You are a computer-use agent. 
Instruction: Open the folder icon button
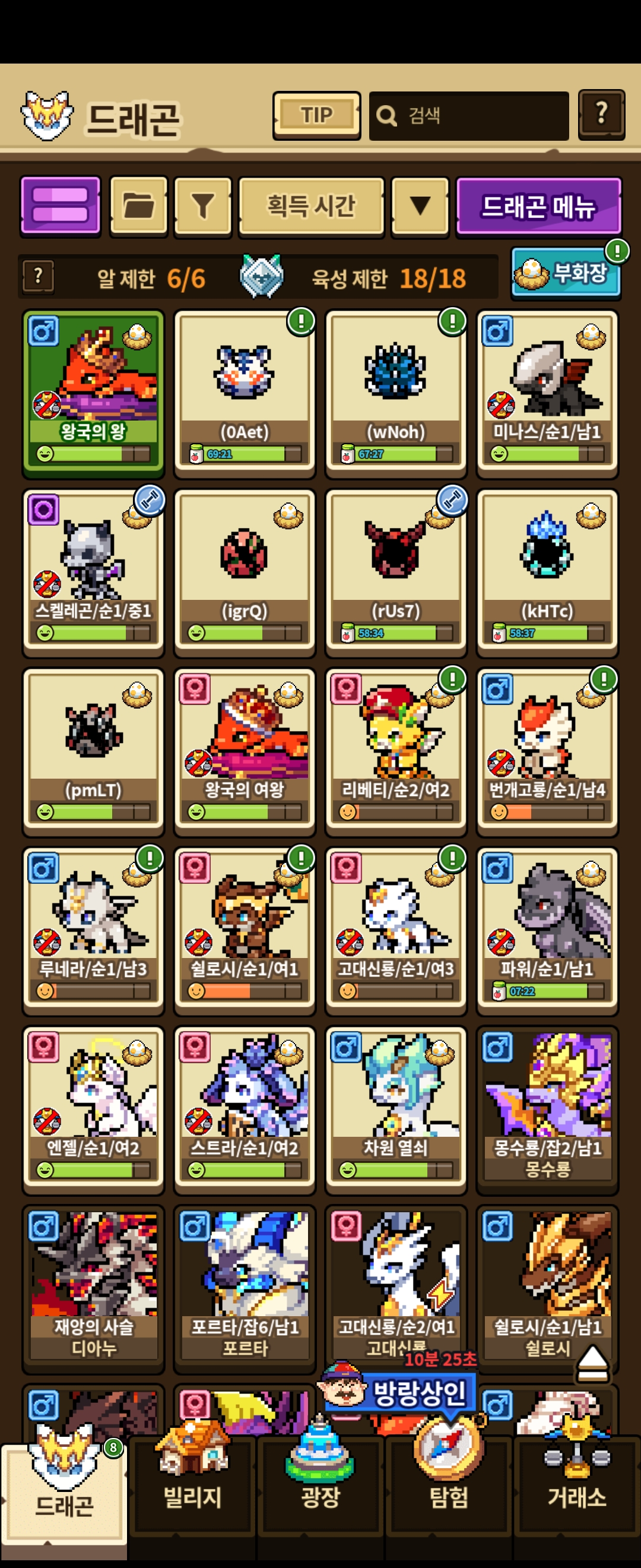(x=139, y=206)
